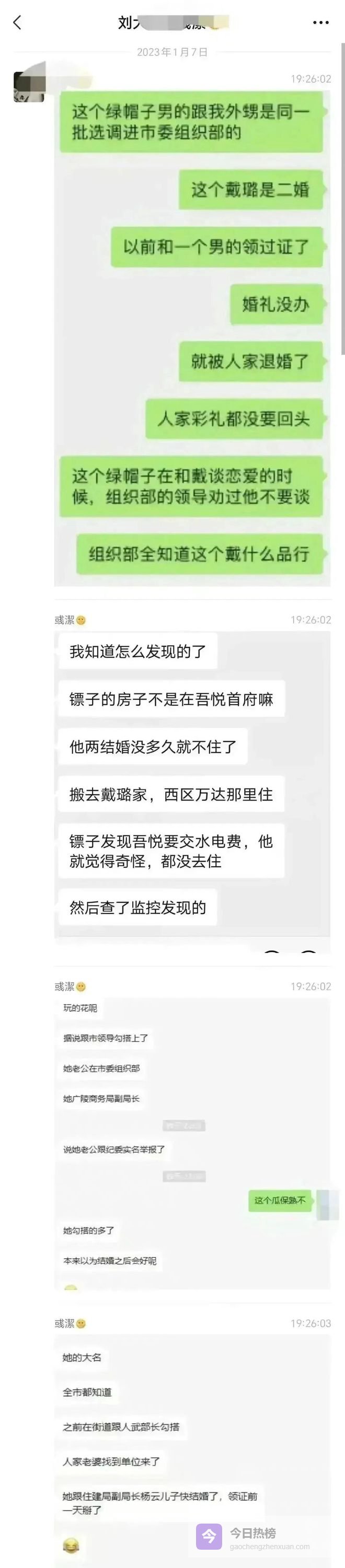345x1568 pixels.
Task: Open screenshot containing 这个瓜保熟不
Action: pos(192,1143)
